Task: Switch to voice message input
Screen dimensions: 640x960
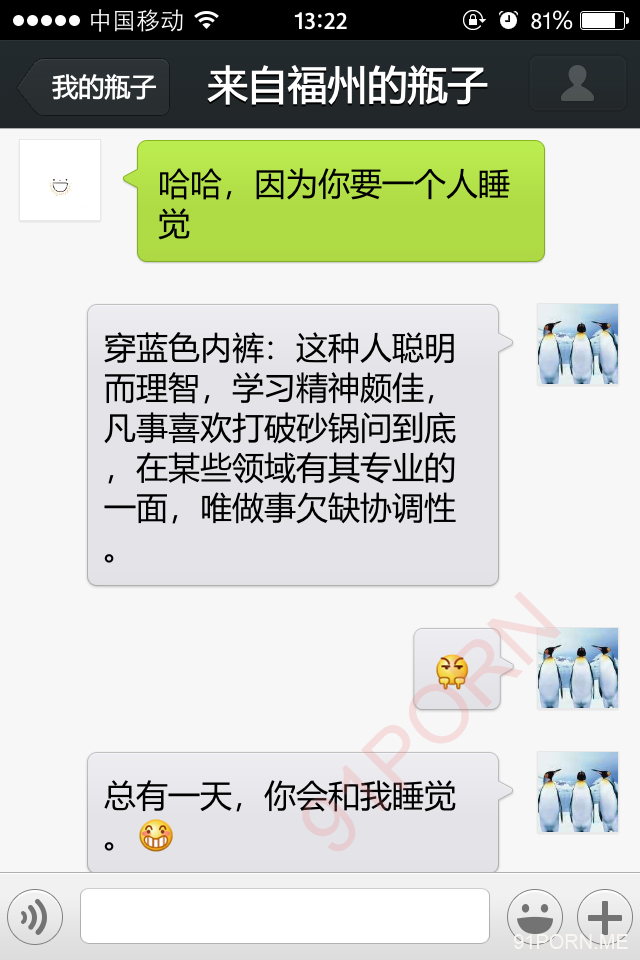Action: pos(35,916)
